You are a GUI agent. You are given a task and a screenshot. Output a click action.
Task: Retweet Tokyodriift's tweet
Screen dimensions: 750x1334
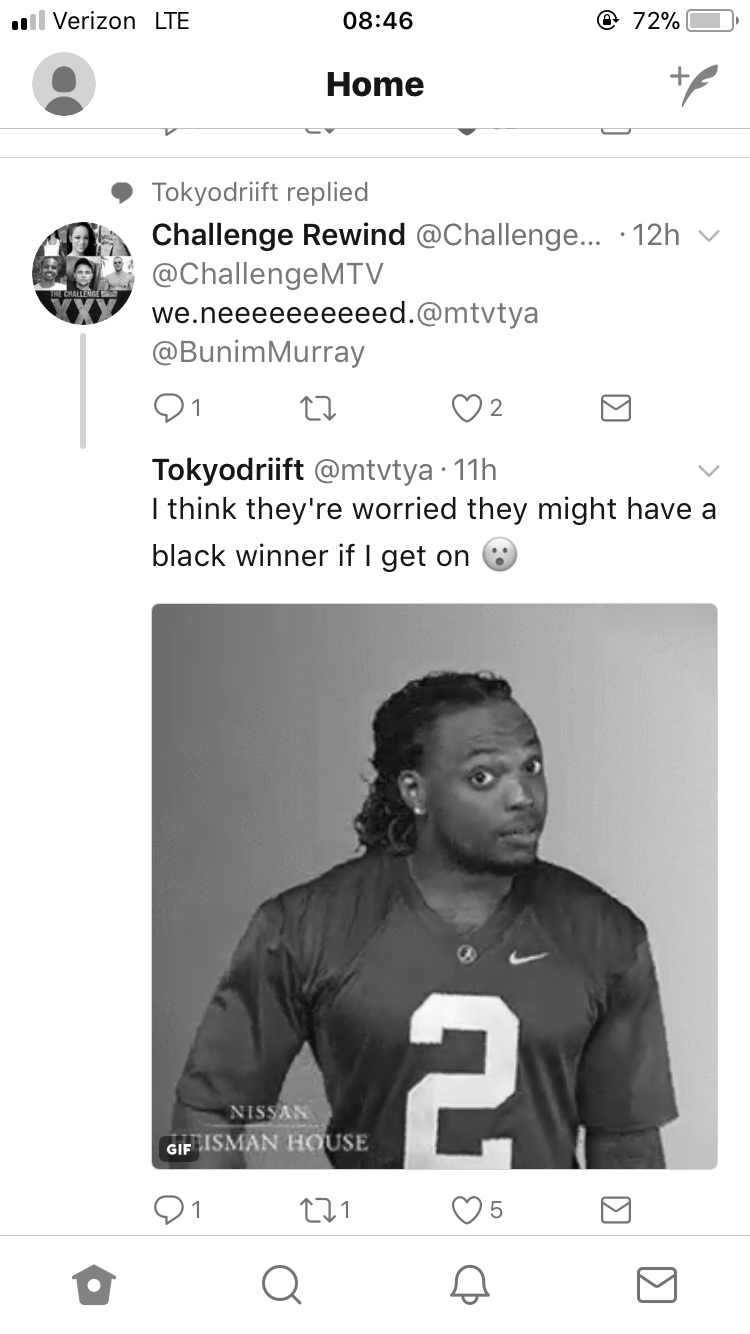pyautogui.click(x=324, y=1210)
